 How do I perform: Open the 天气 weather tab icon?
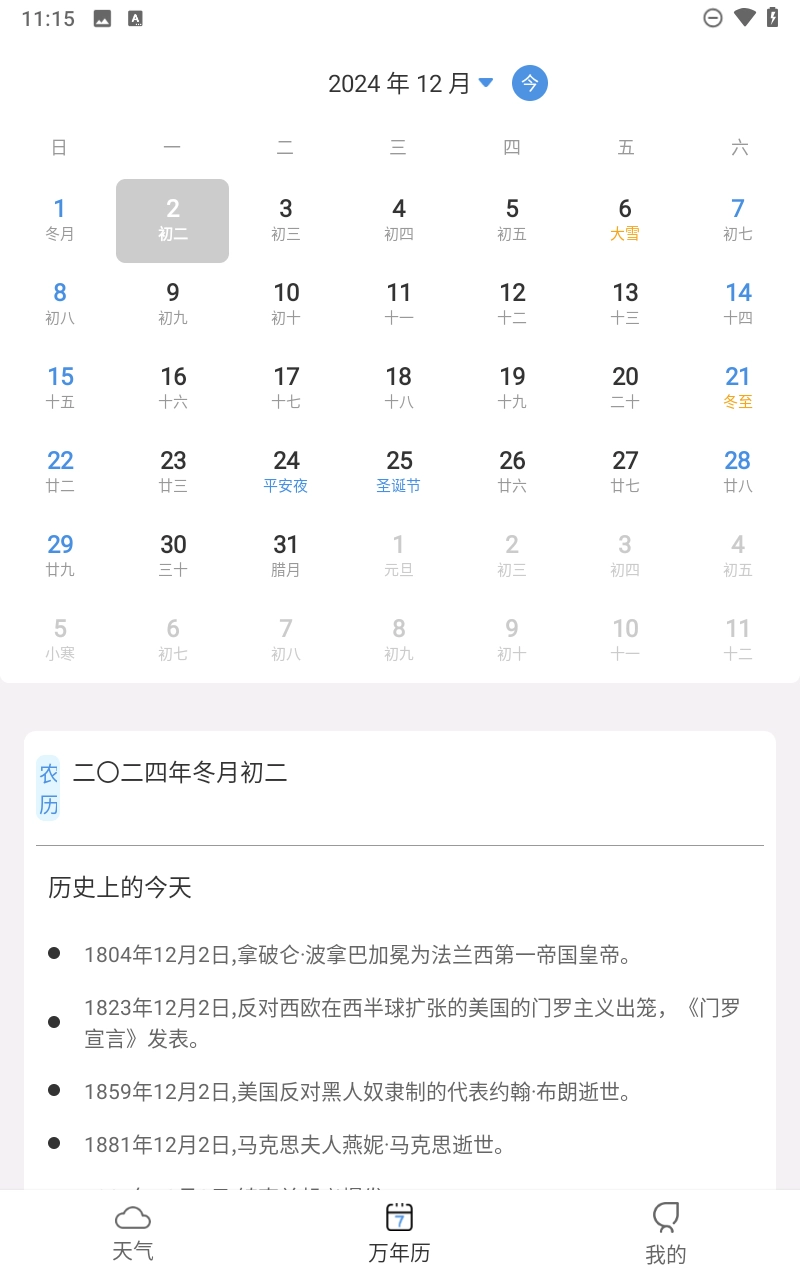(133, 1218)
